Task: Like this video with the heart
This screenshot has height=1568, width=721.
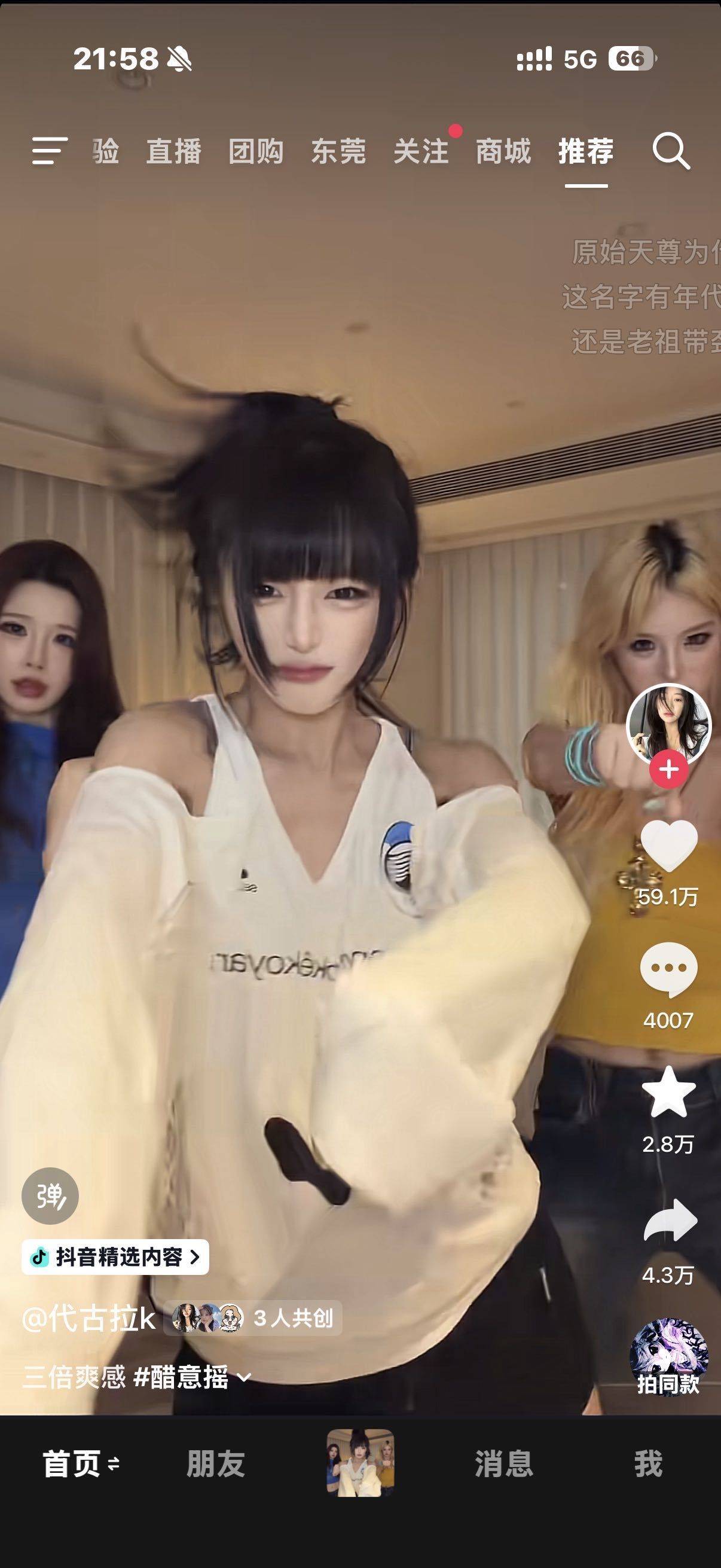Action: 668,847
